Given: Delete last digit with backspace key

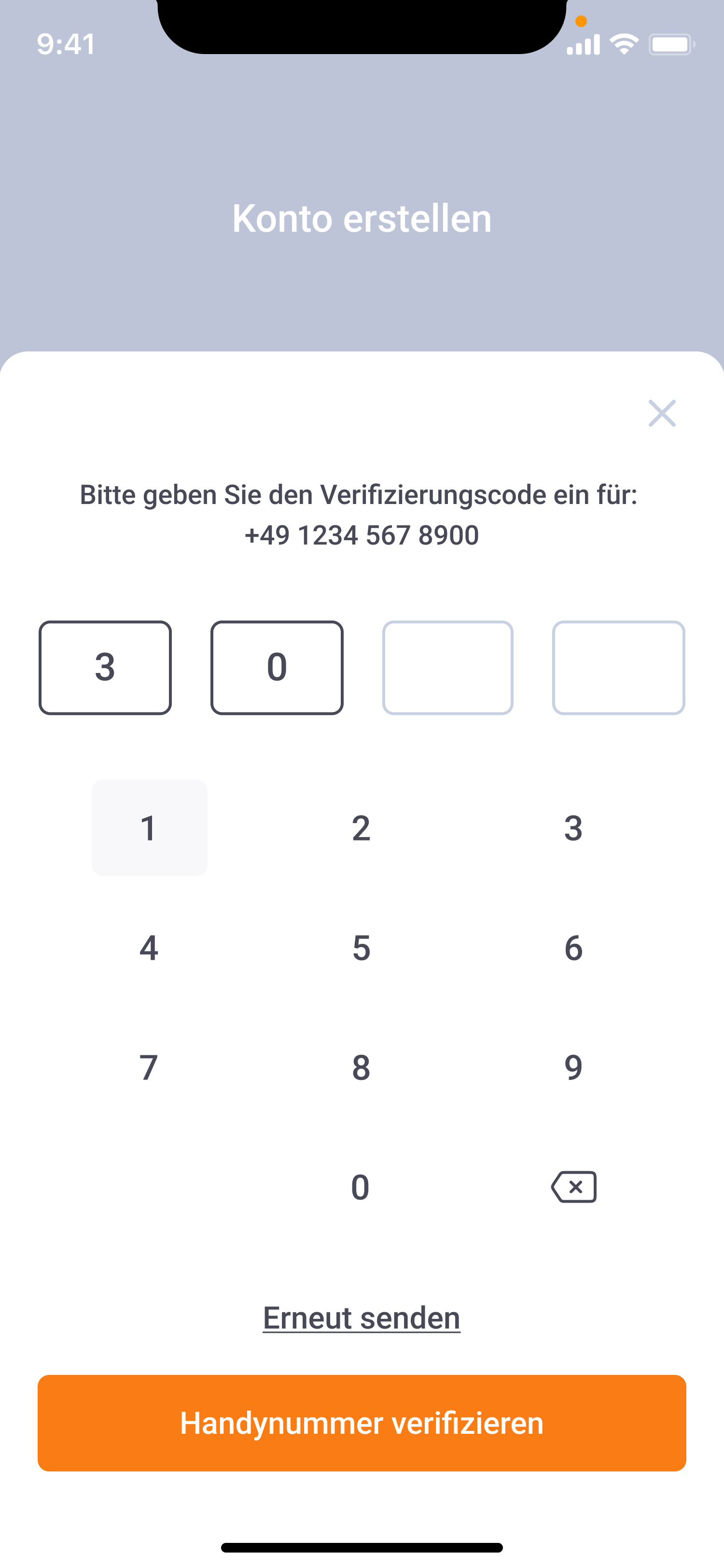Looking at the screenshot, I should point(574,1186).
